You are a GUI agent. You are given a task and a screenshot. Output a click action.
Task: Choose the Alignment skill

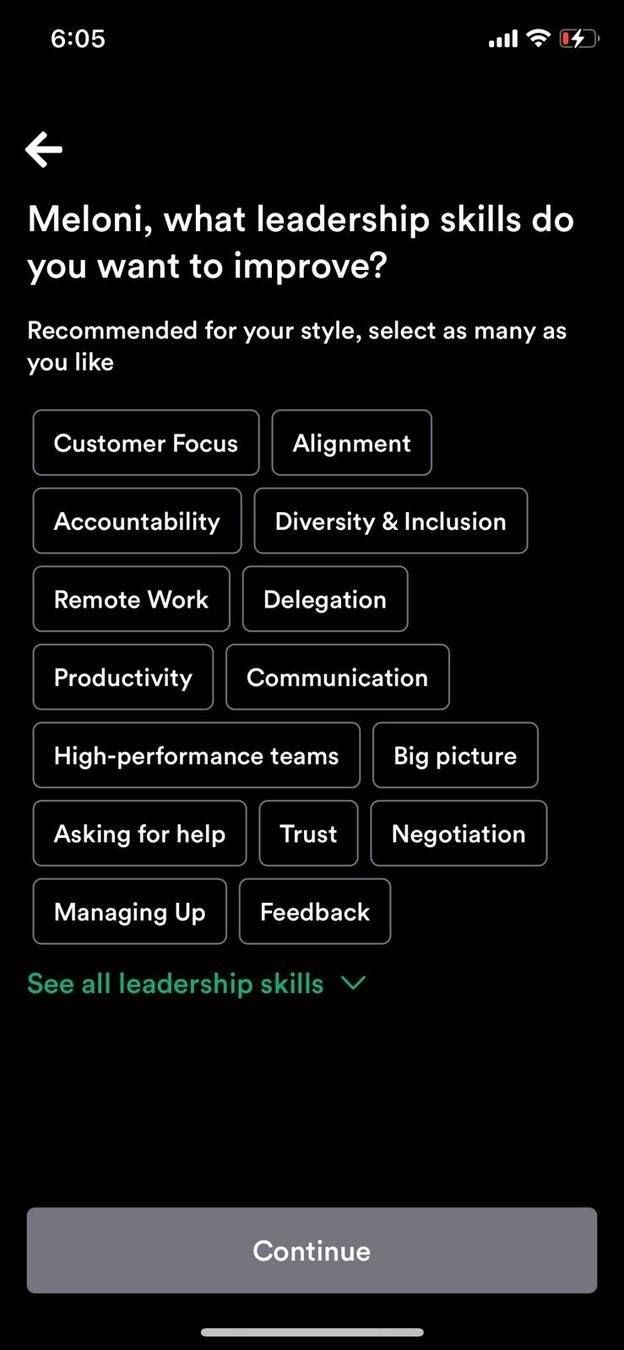[x=352, y=443]
